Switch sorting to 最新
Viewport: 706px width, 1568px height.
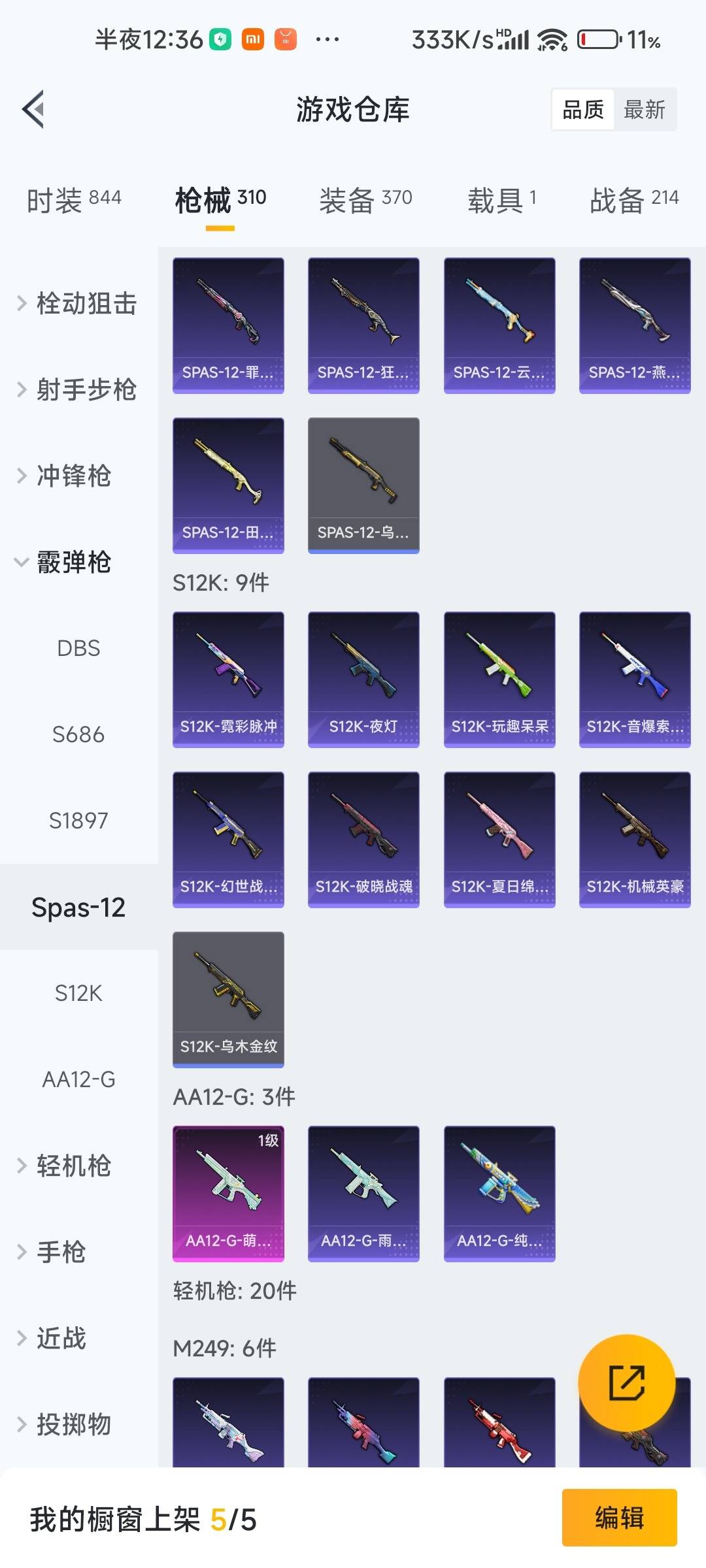tap(645, 109)
